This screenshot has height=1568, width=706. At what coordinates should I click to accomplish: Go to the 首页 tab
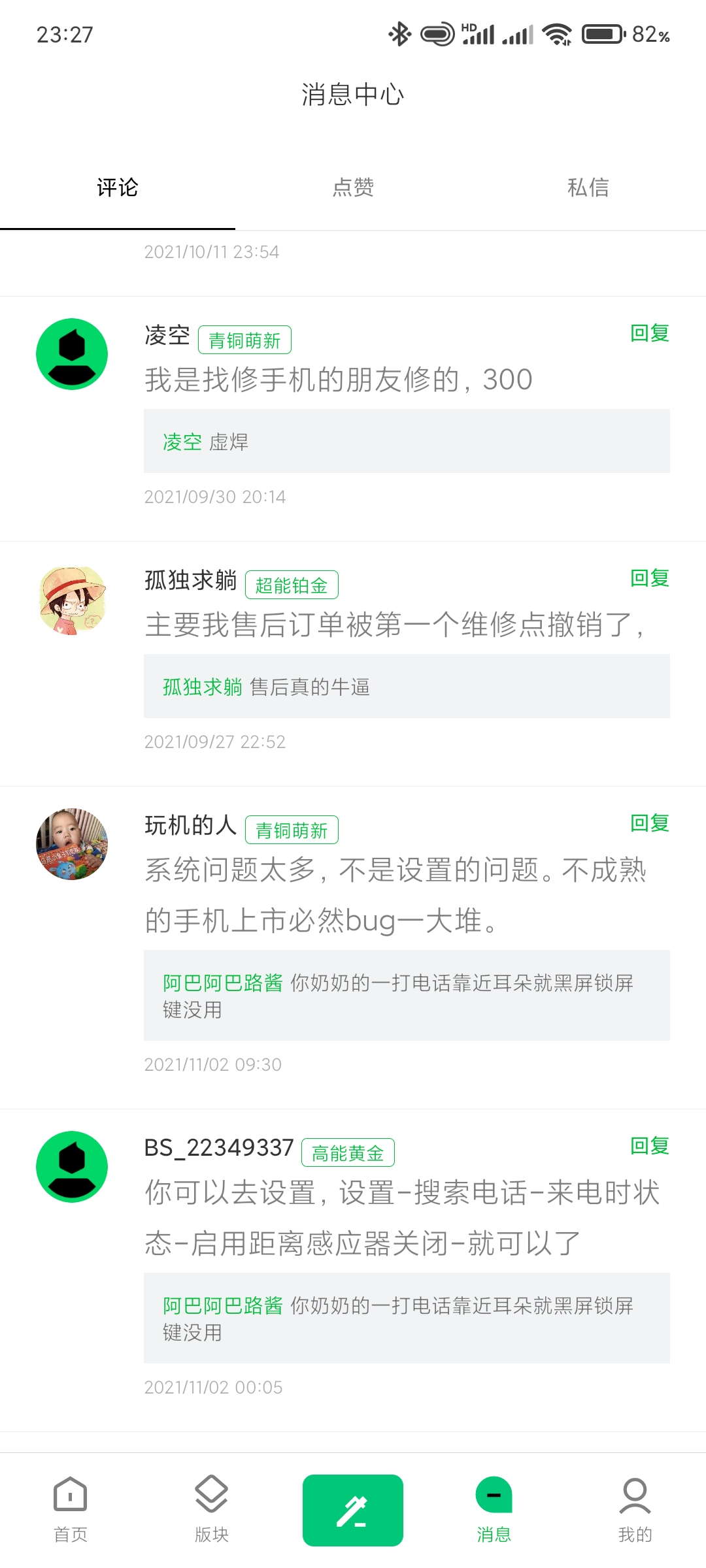[71, 1510]
